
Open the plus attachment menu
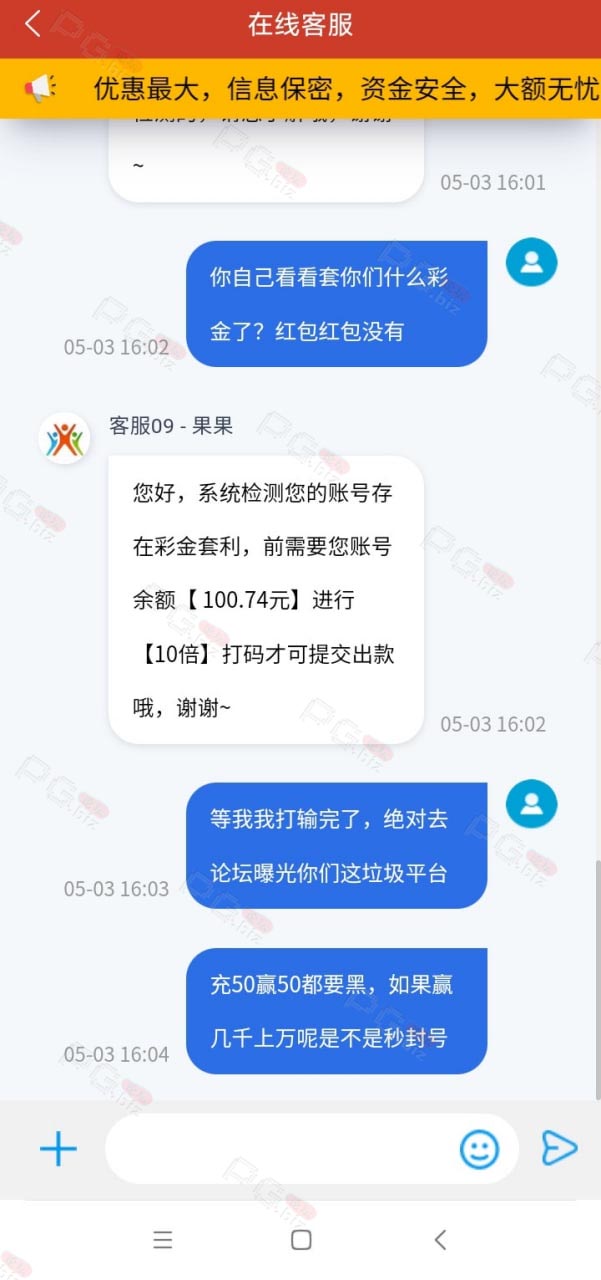click(58, 1150)
